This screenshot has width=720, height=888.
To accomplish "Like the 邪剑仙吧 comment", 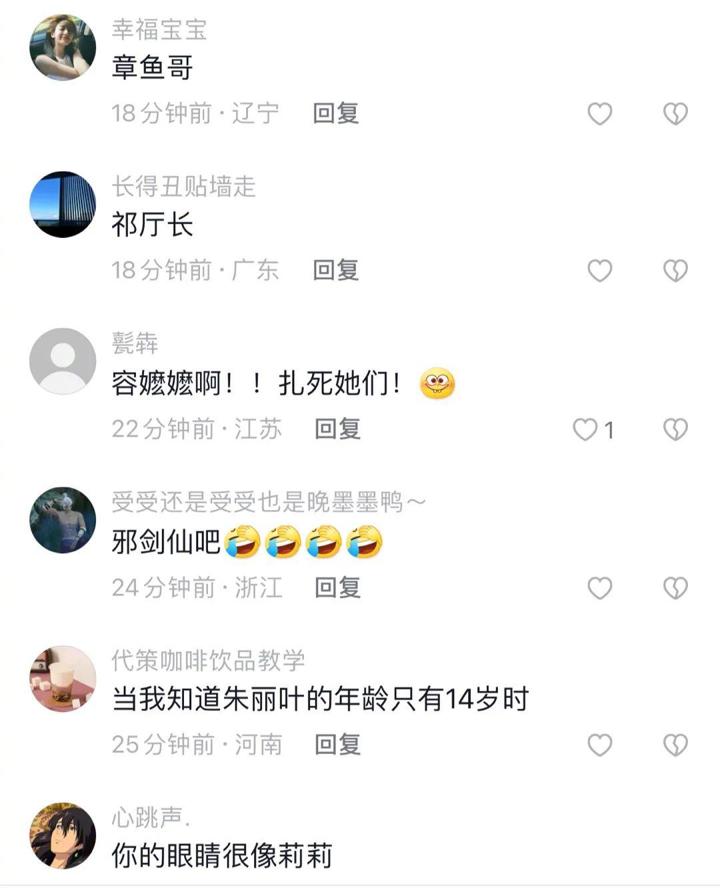I will point(599,588).
